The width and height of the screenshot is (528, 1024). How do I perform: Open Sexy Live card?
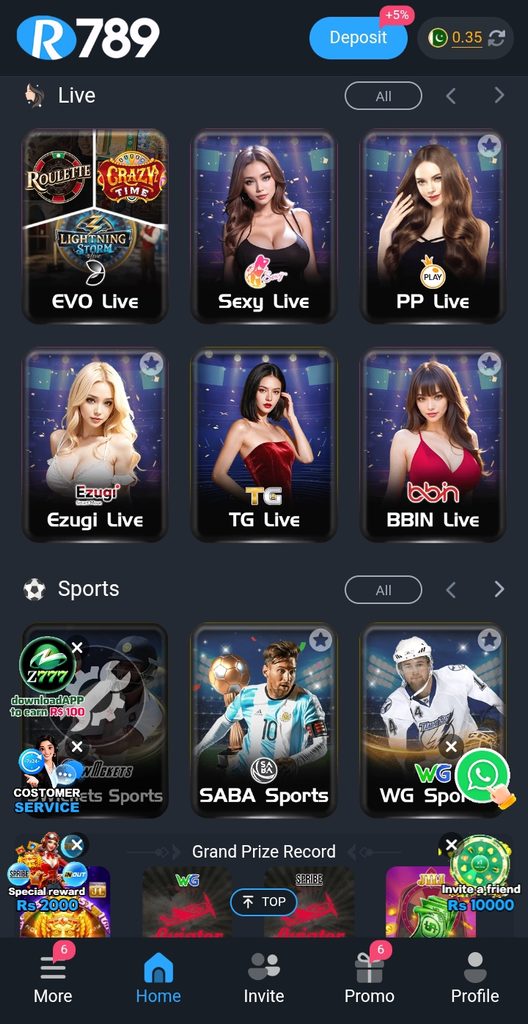pyautogui.click(x=264, y=225)
